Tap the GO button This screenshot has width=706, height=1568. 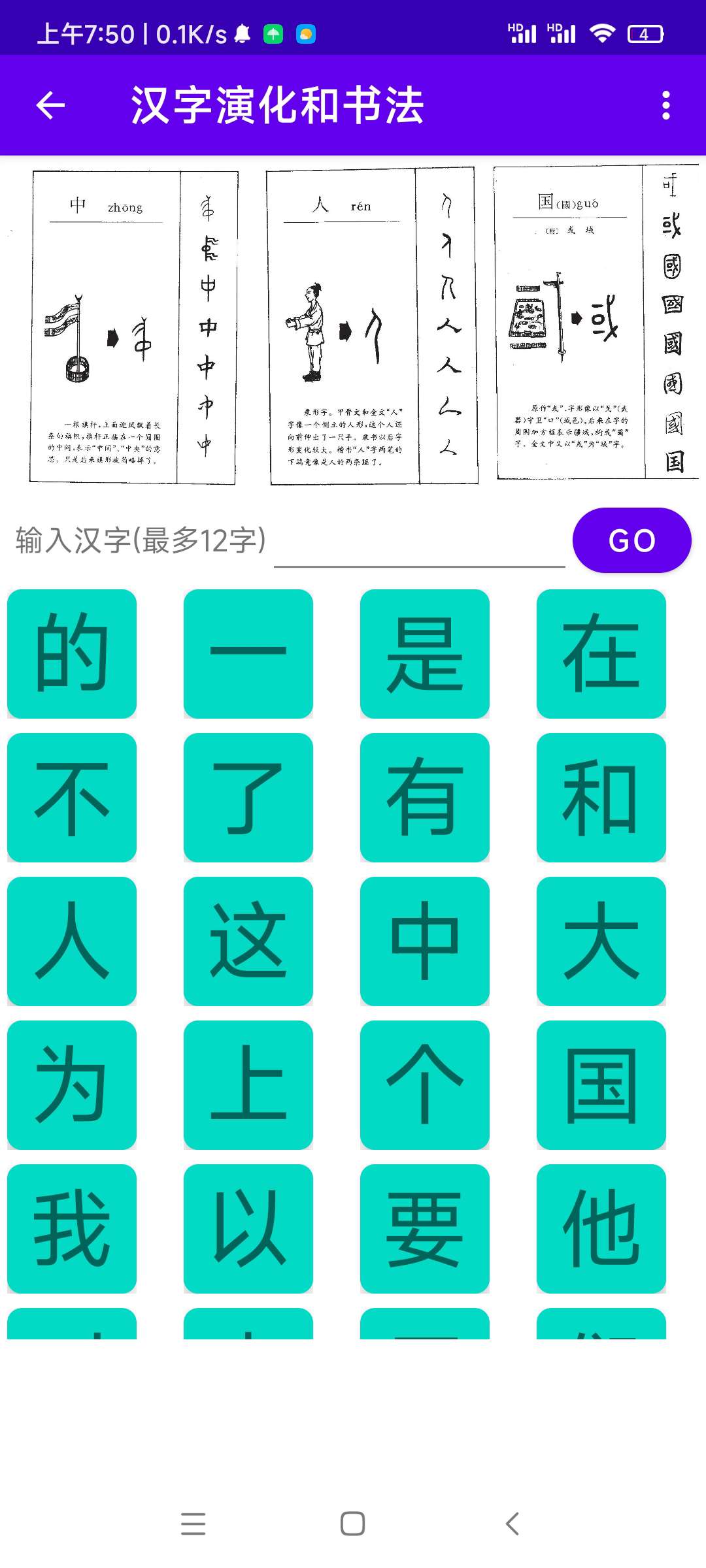point(631,540)
